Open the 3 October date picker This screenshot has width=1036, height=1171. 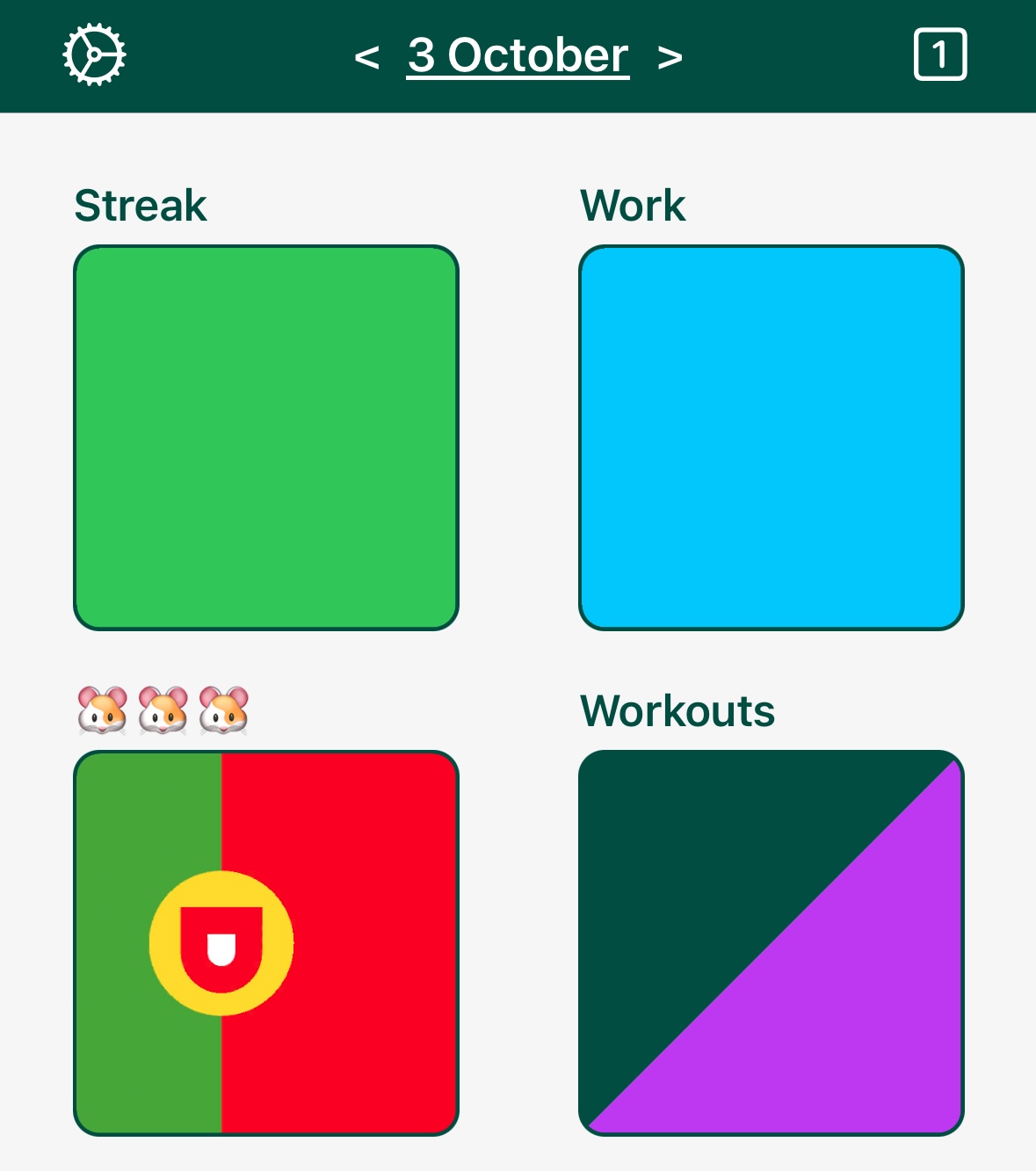click(x=518, y=55)
